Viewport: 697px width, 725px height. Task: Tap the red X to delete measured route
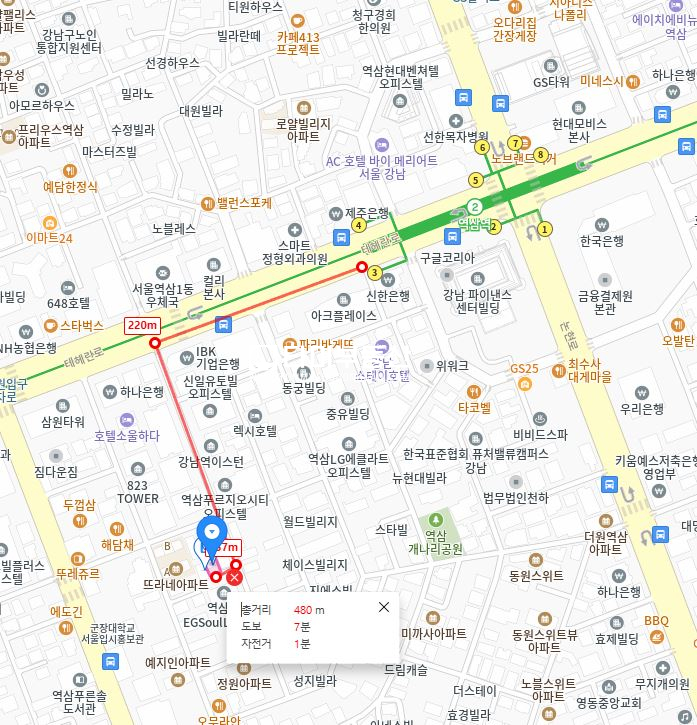[x=234, y=577]
